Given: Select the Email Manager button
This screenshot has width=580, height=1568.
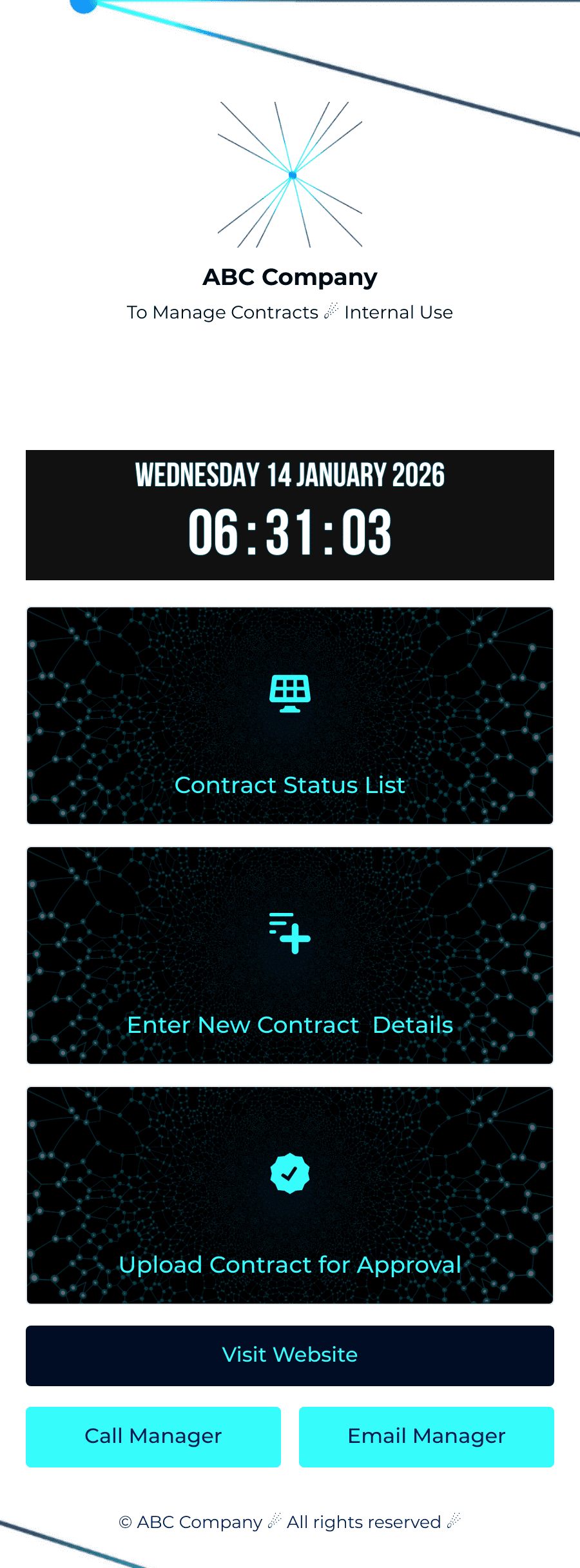Looking at the screenshot, I should pyautogui.click(x=426, y=1436).
